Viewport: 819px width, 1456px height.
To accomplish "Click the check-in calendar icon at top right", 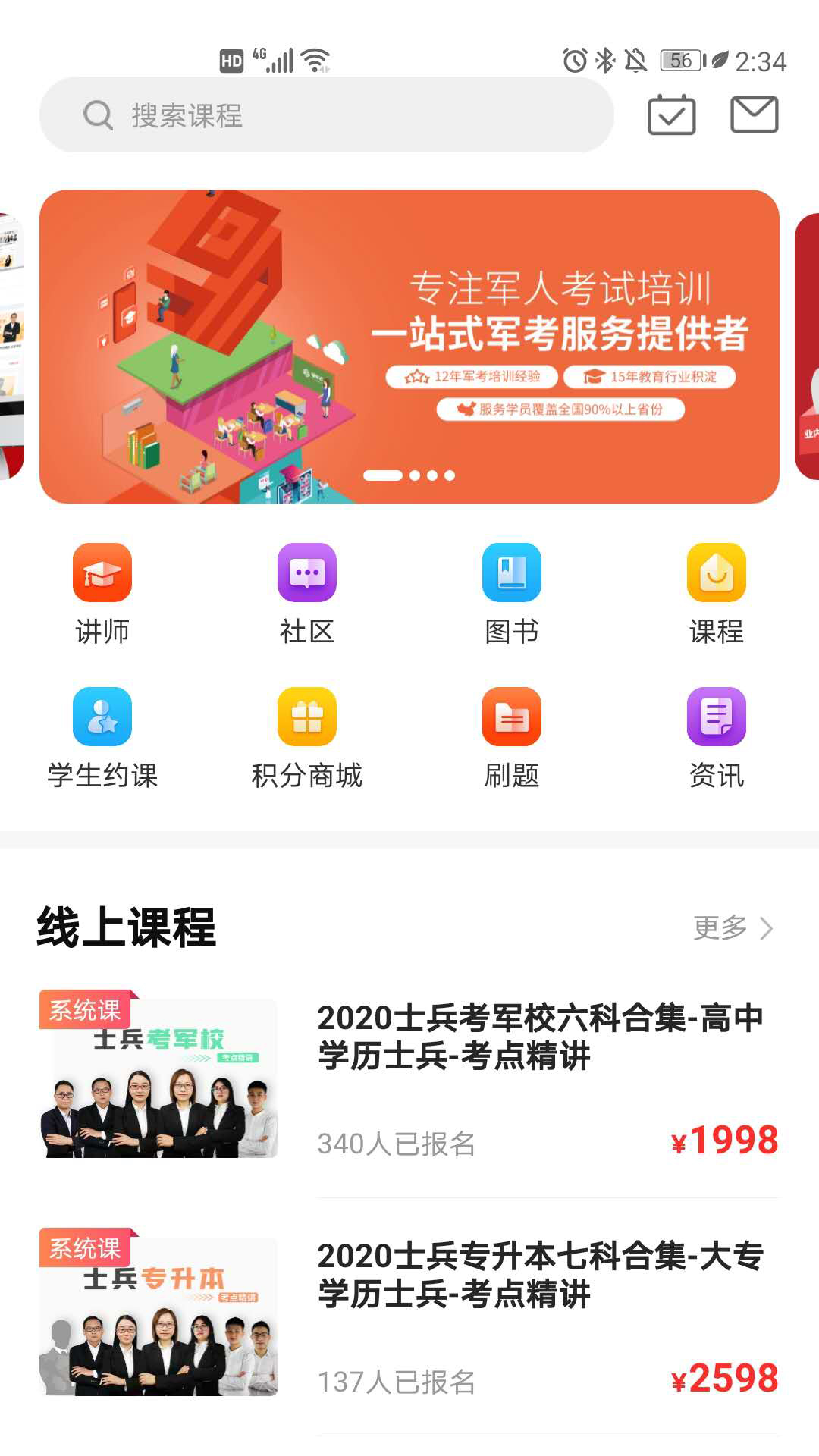I will (x=672, y=115).
